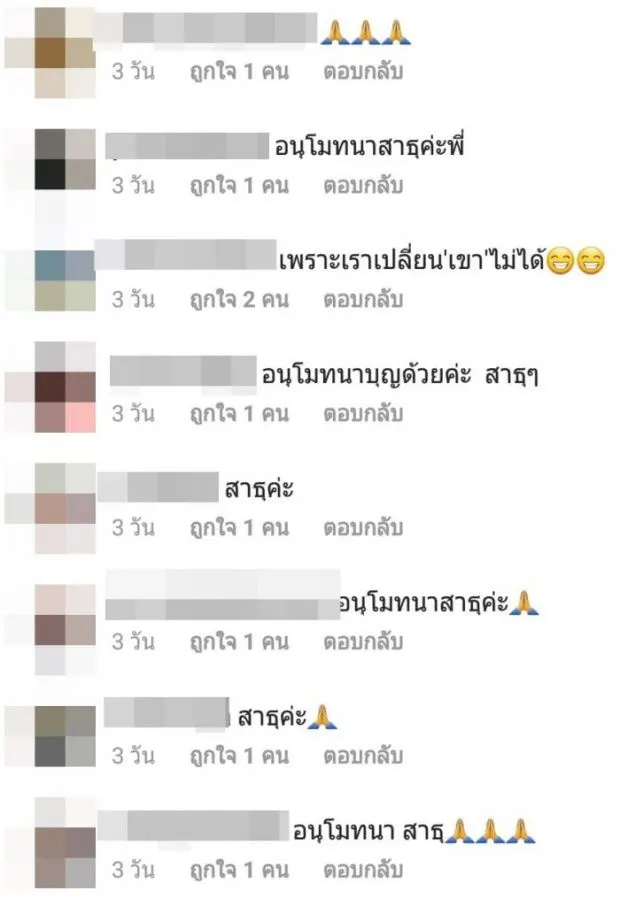620x906 pixels.
Task: Reply to the 'สาธุค่ะ' comment without emoji
Action: point(362,527)
